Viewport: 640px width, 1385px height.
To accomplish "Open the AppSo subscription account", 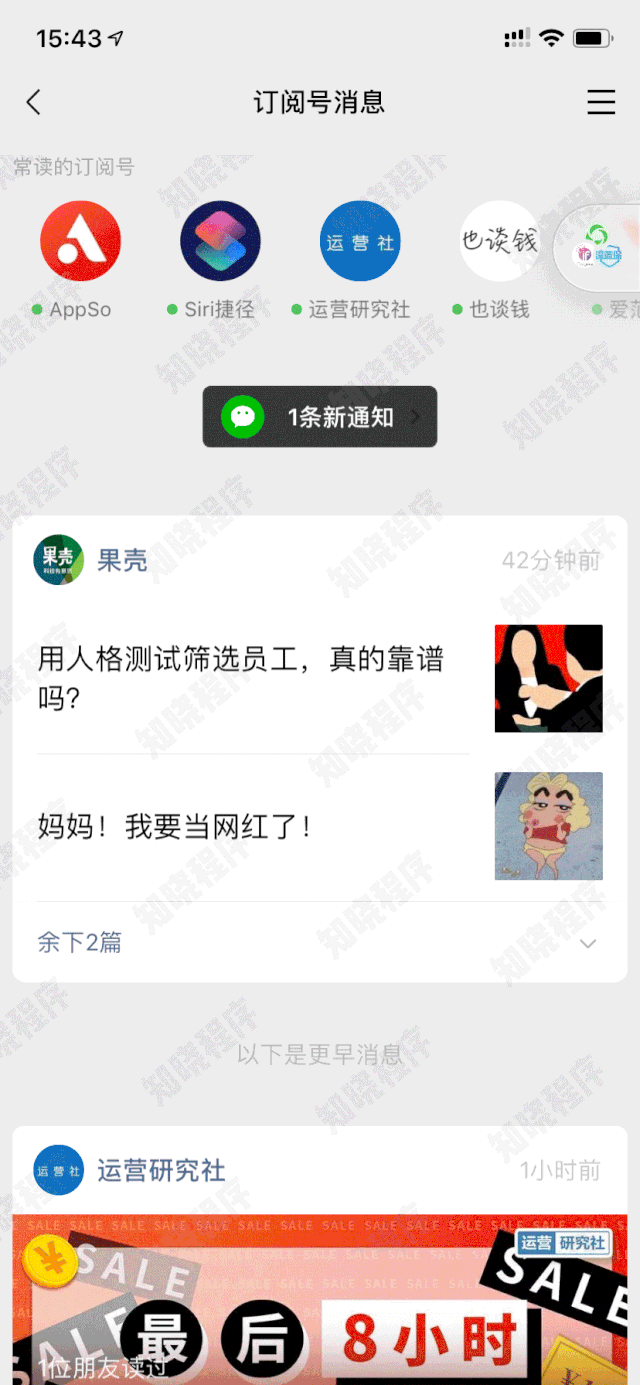I will 80,241.
